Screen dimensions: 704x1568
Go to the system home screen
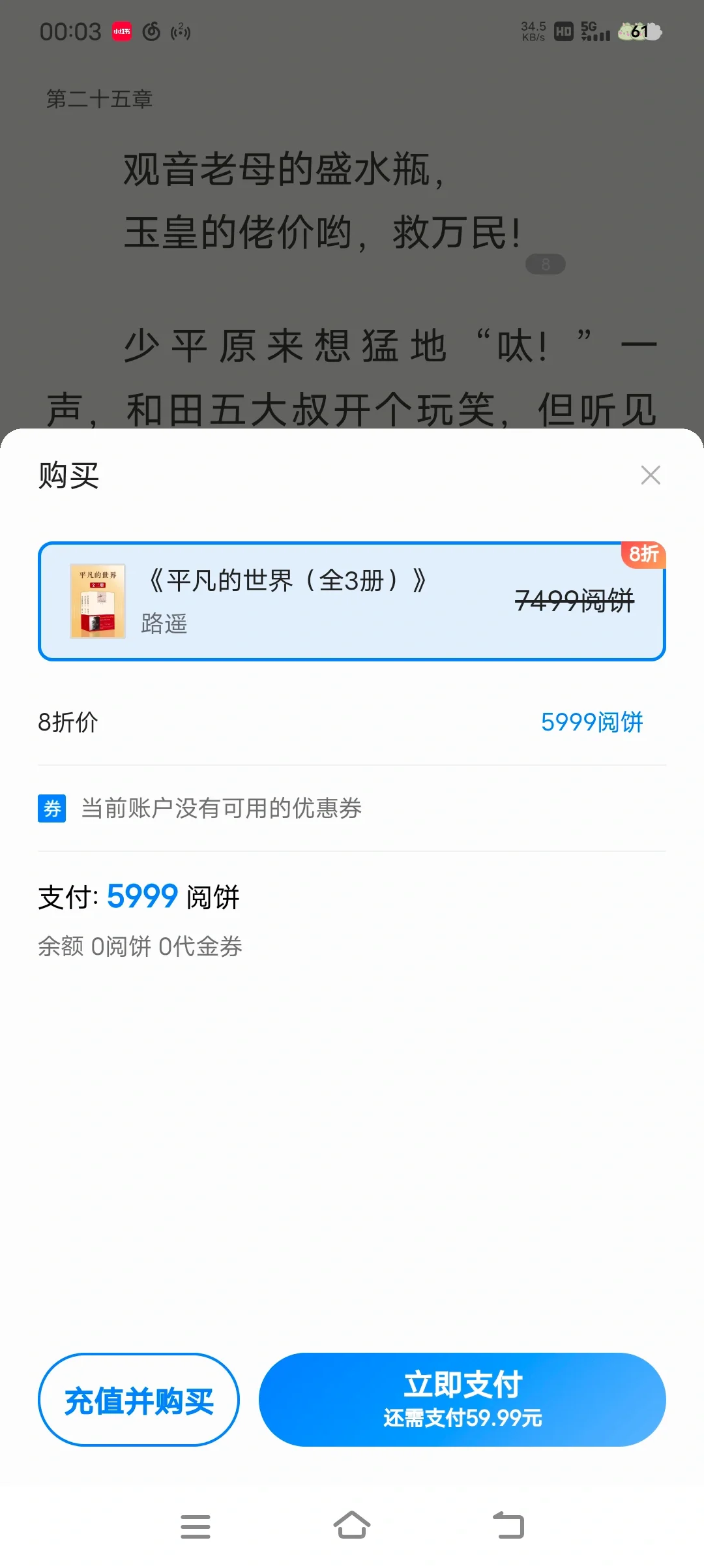tap(352, 1526)
